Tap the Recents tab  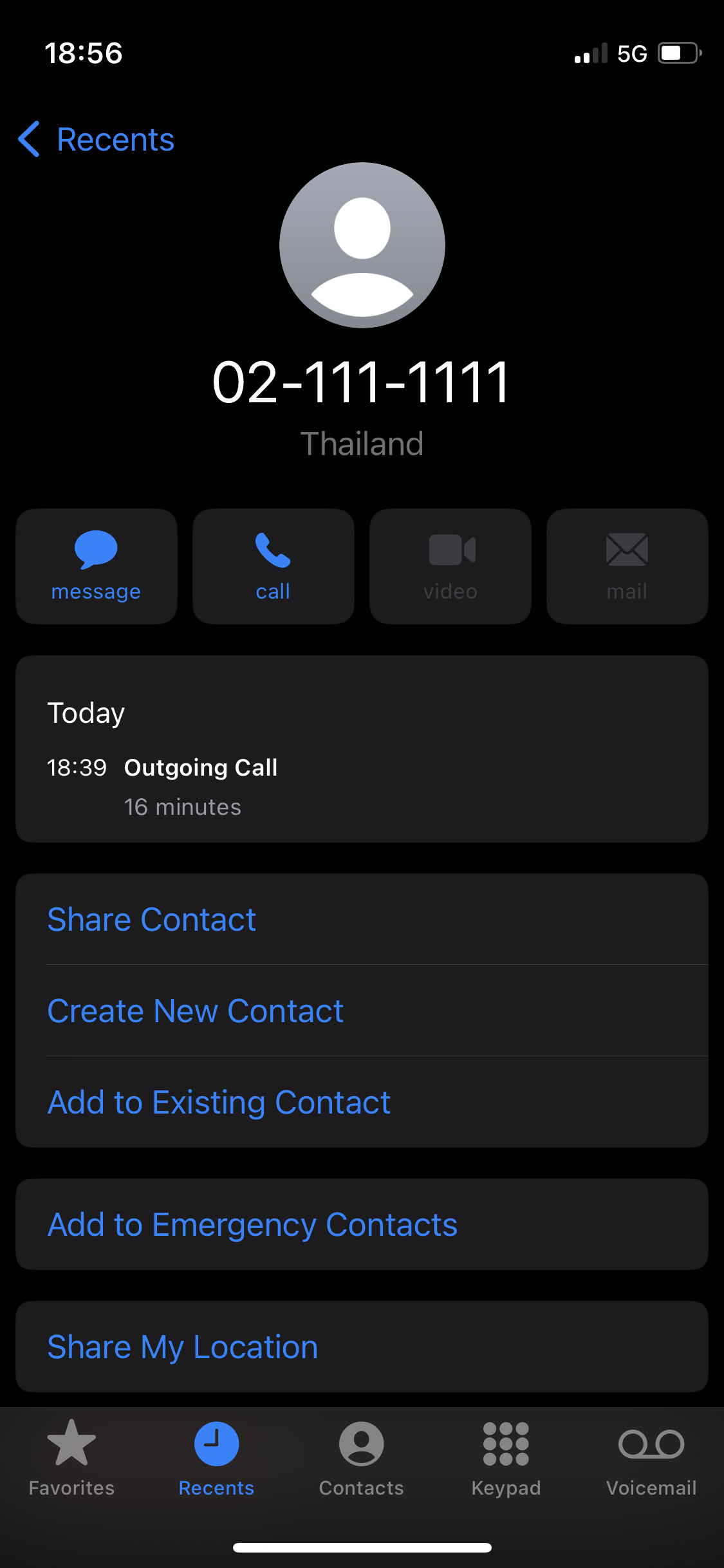click(217, 1459)
